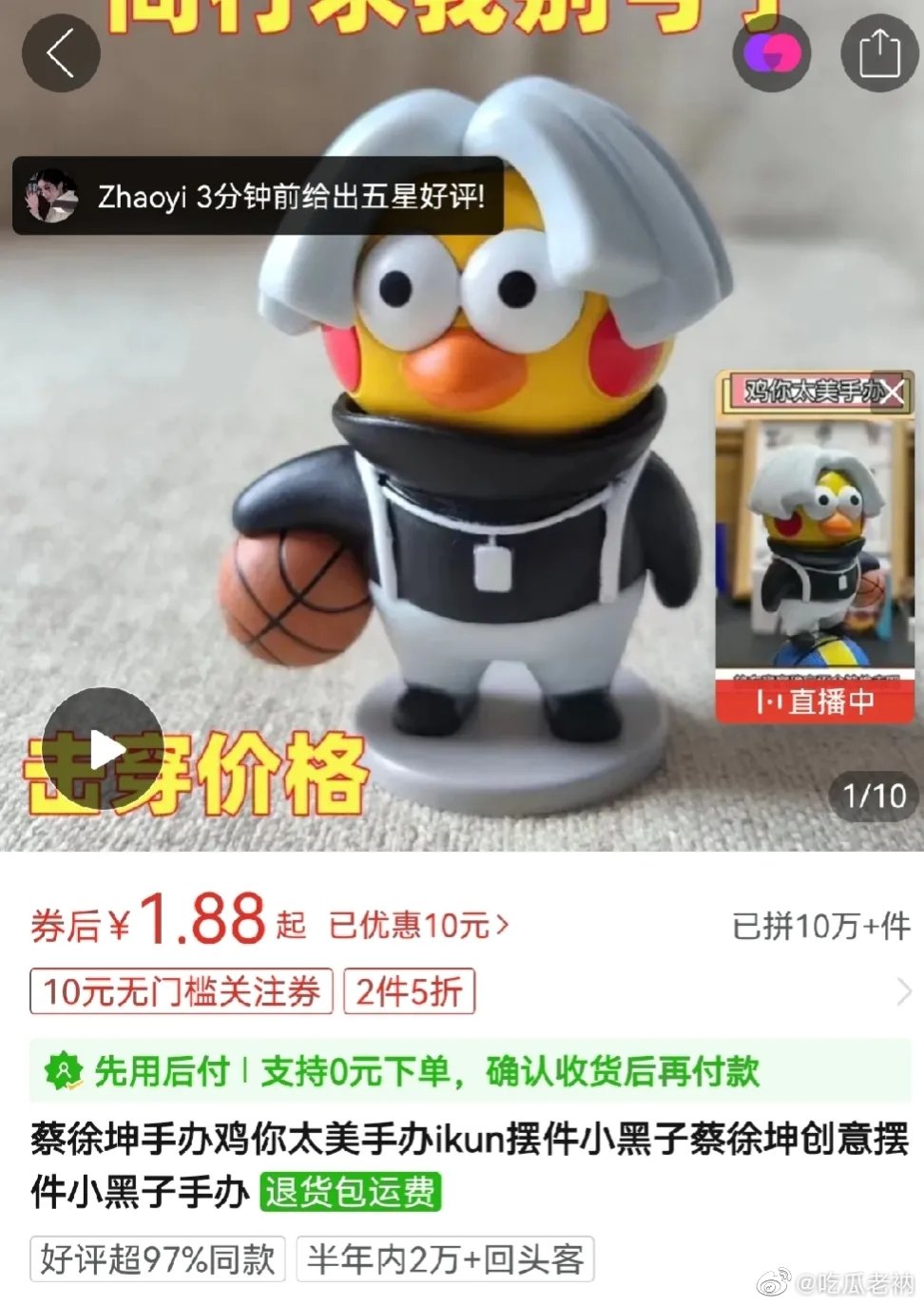View the 已优惠10元 discount details
This screenshot has width=924, height=1306.
tap(418, 925)
